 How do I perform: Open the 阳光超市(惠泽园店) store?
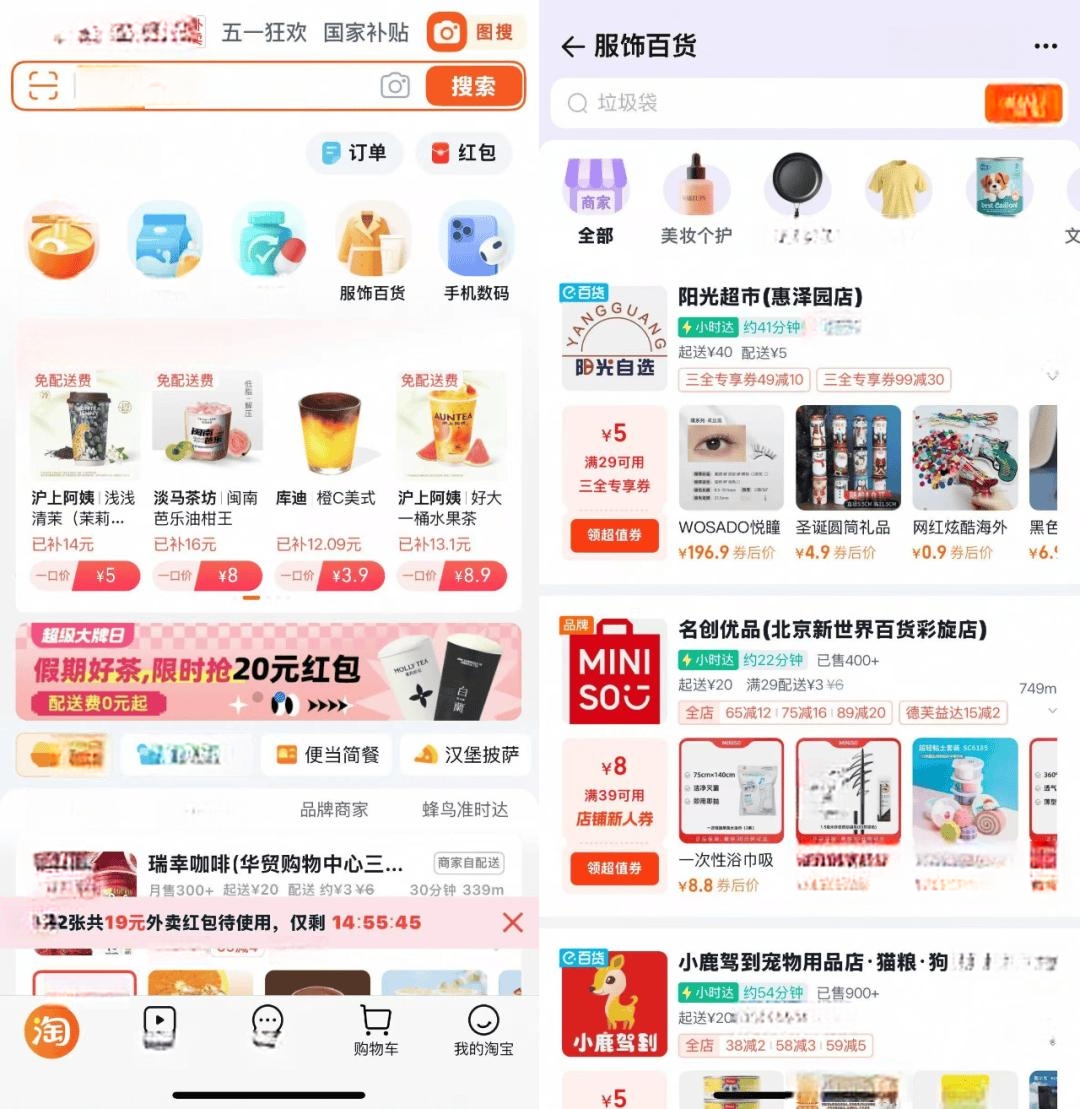pyautogui.click(x=770, y=297)
